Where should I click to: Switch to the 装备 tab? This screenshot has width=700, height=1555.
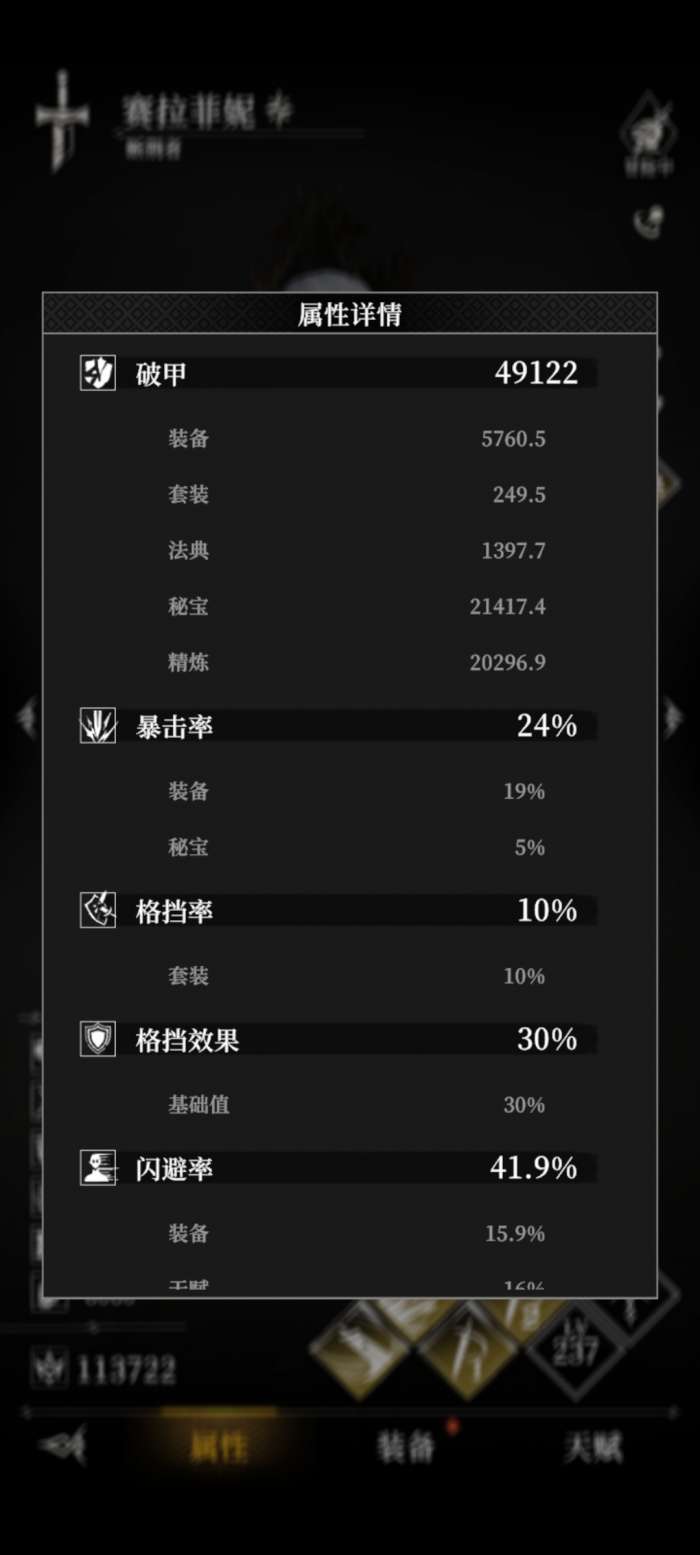point(405,1447)
